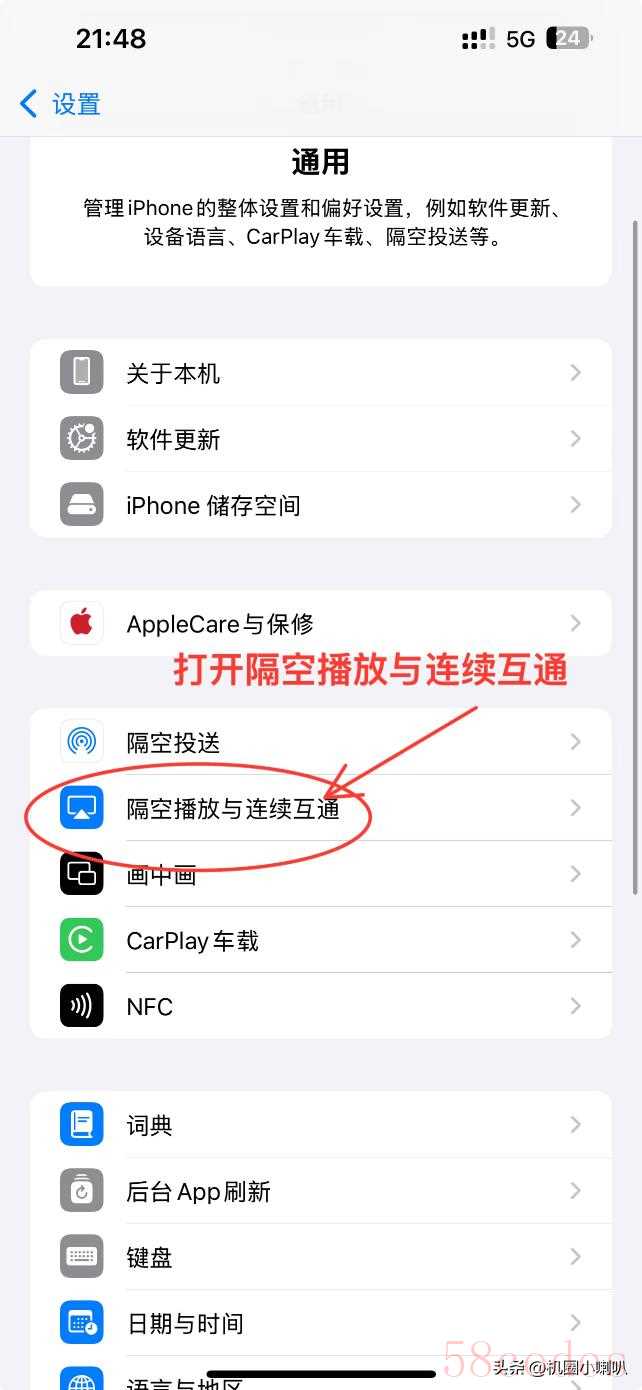Viewport: 642px width, 1390px height.
Task: Open 日期与时间 settings
Action: 320,1323
